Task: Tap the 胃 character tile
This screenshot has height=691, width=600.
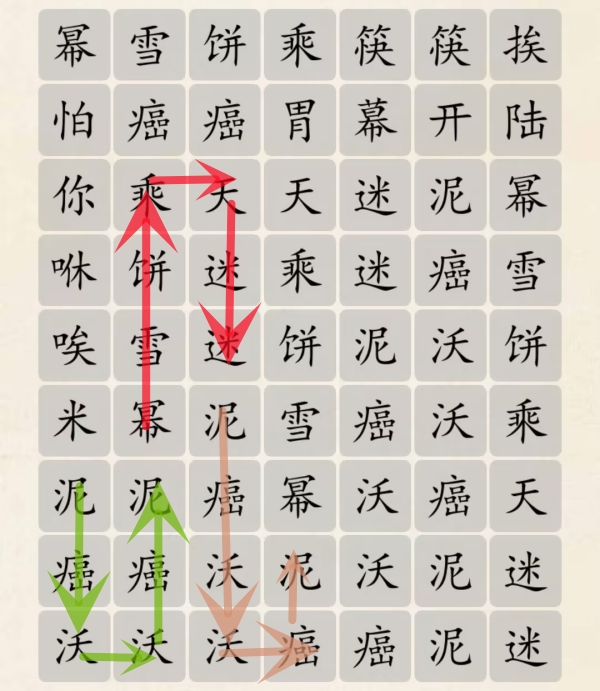Action: tap(300, 121)
